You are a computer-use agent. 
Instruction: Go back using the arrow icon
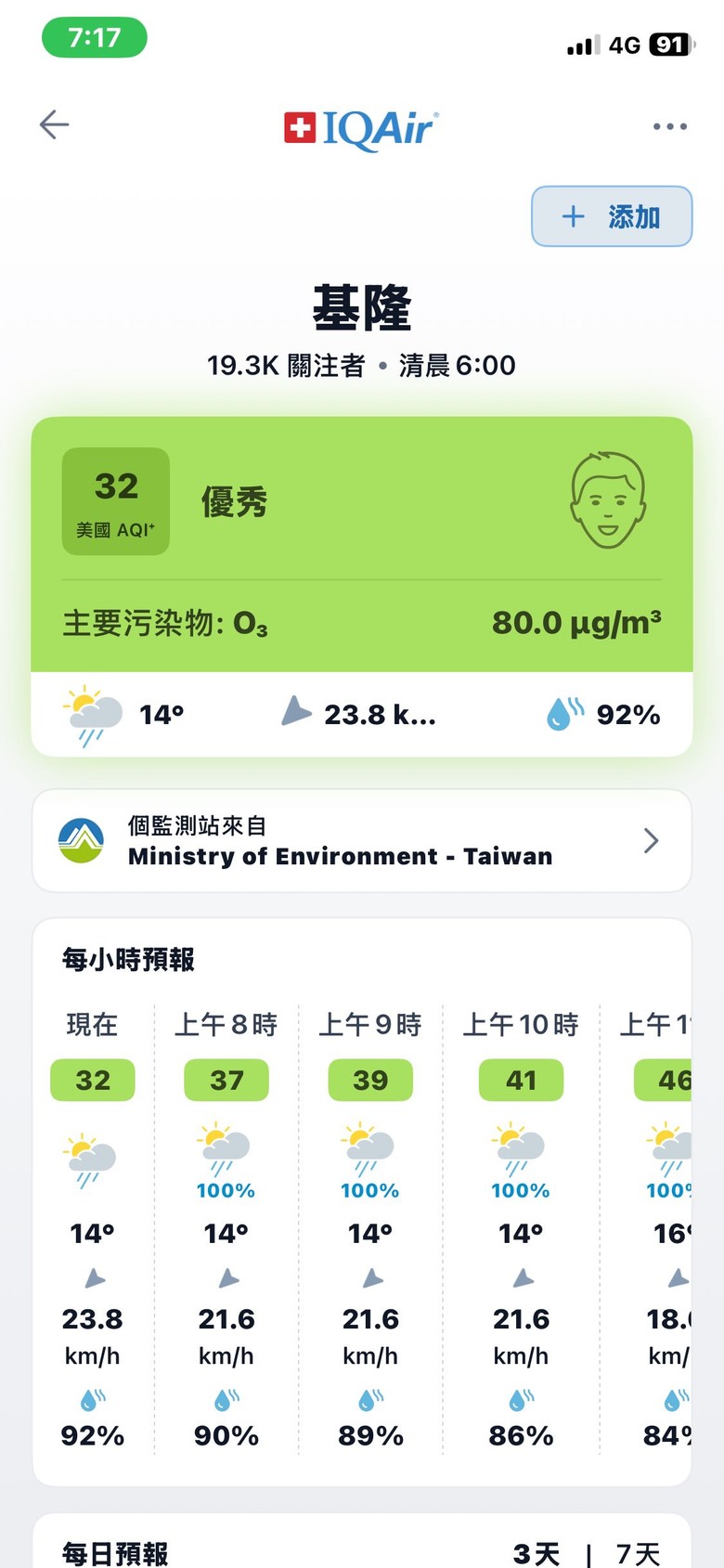[x=55, y=124]
